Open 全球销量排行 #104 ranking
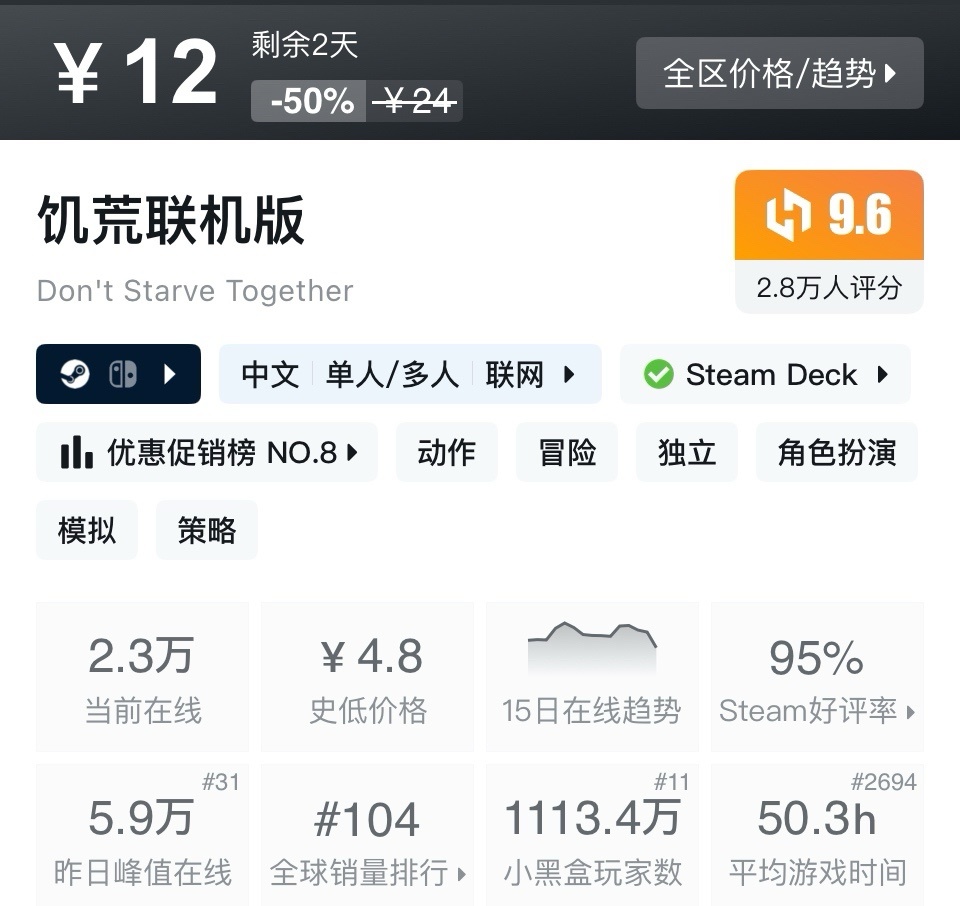The height and width of the screenshot is (906, 960). [367, 835]
